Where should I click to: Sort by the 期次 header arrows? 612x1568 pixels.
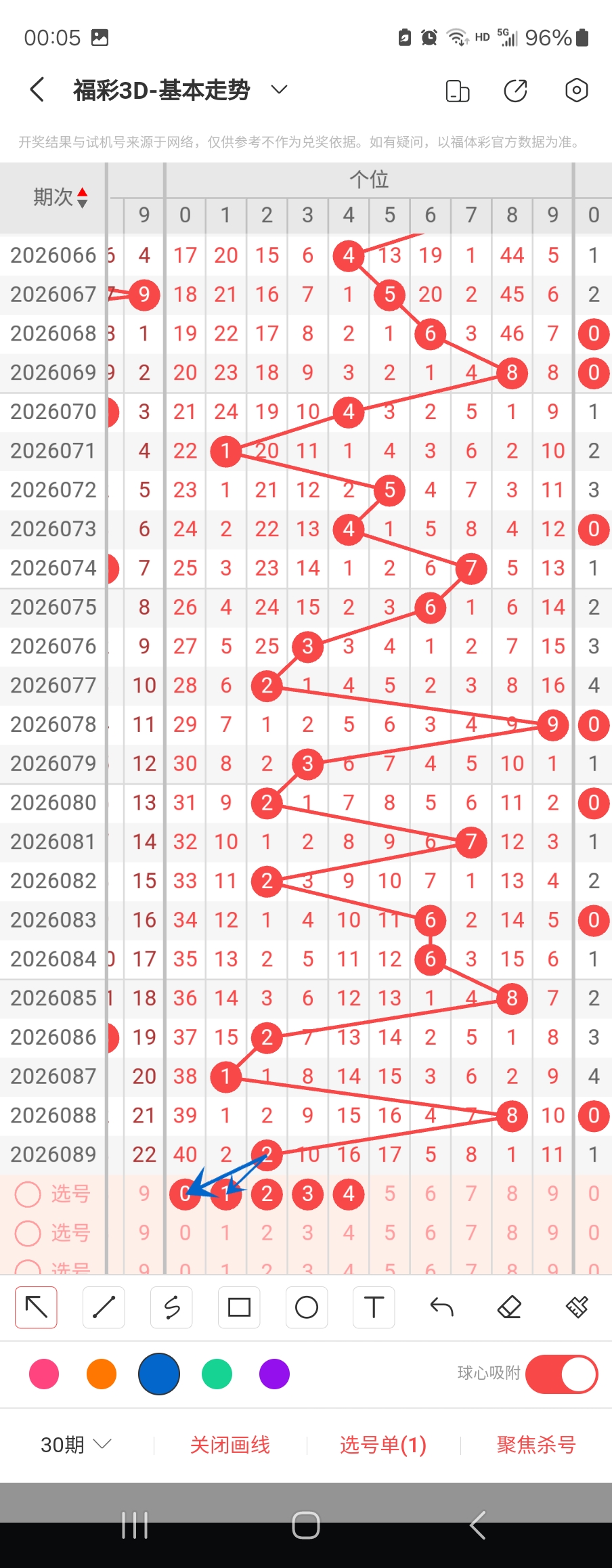(82, 197)
